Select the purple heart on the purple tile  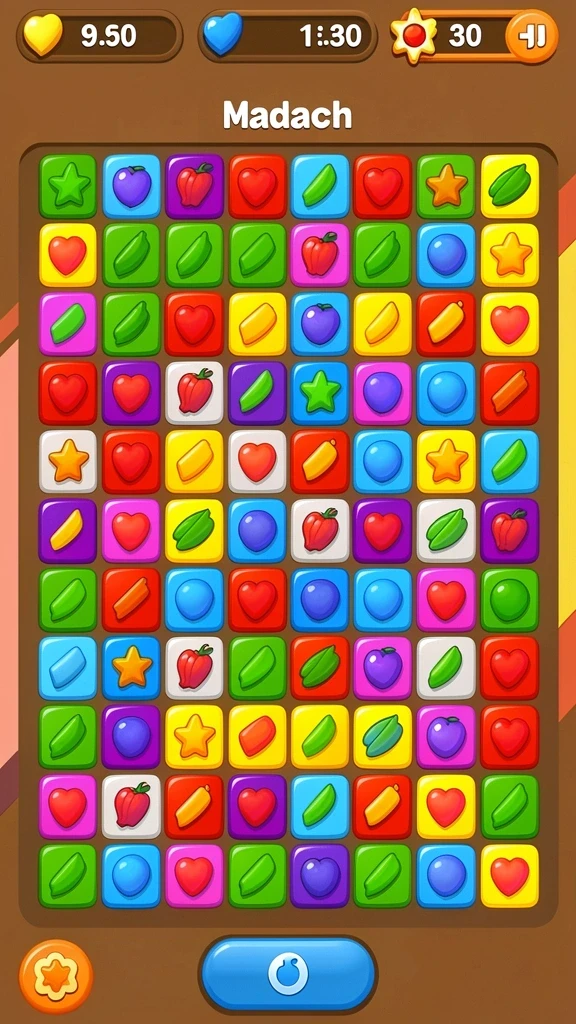(321, 876)
